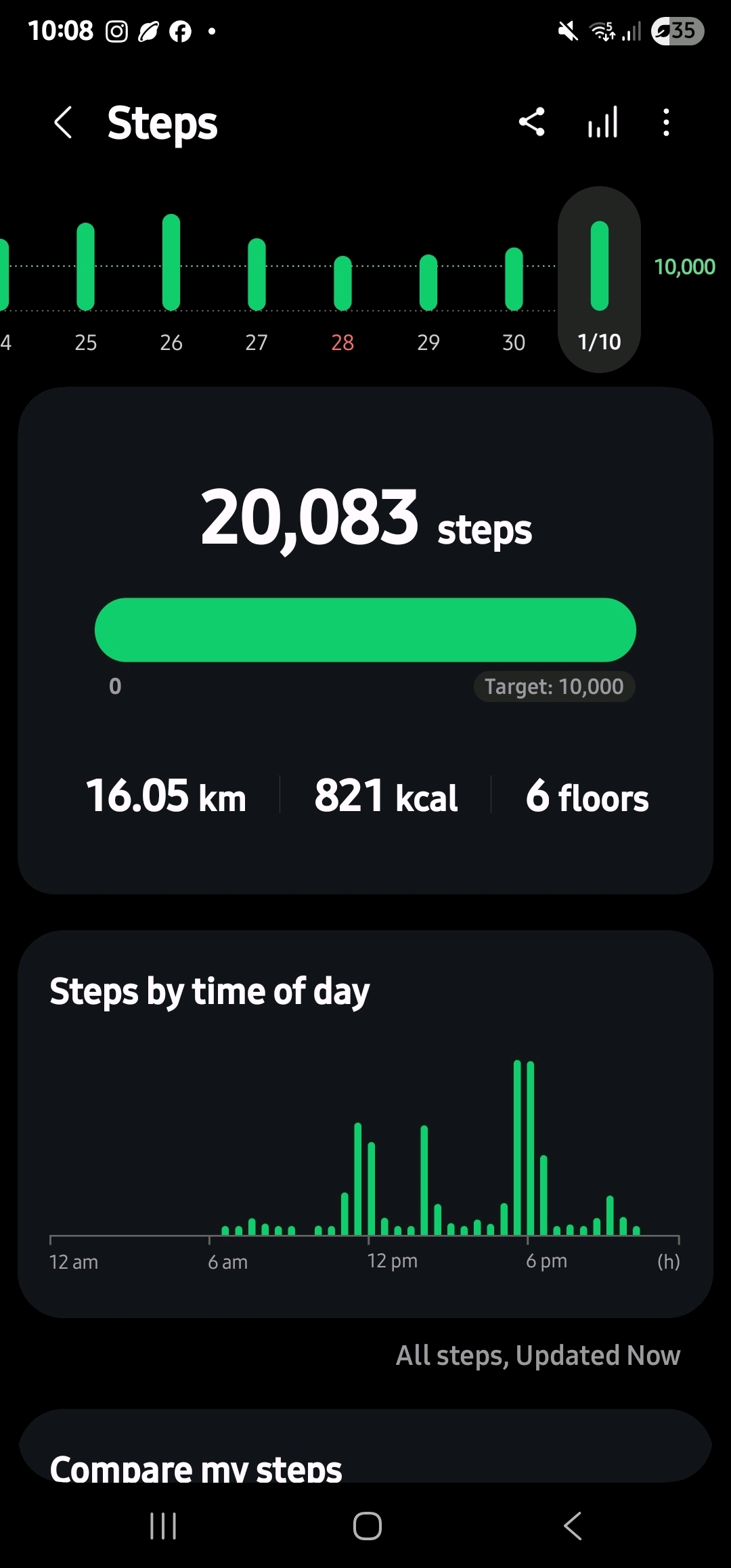Select the step bar for day 27
This screenshot has height=1568, width=731.
point(257,274)
